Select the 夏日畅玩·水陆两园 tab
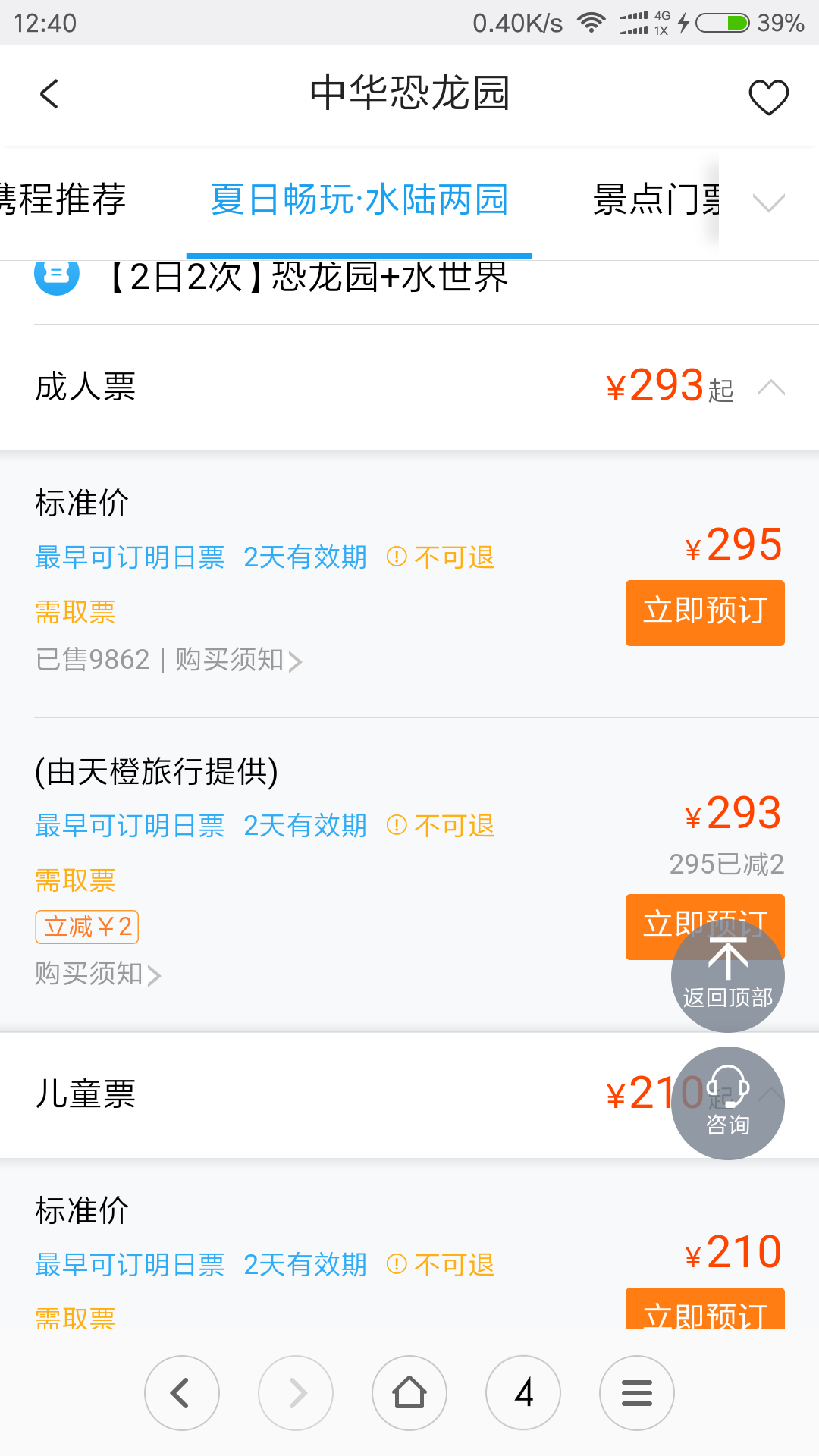Screen dimensions: 819x1456 point(359,200)
